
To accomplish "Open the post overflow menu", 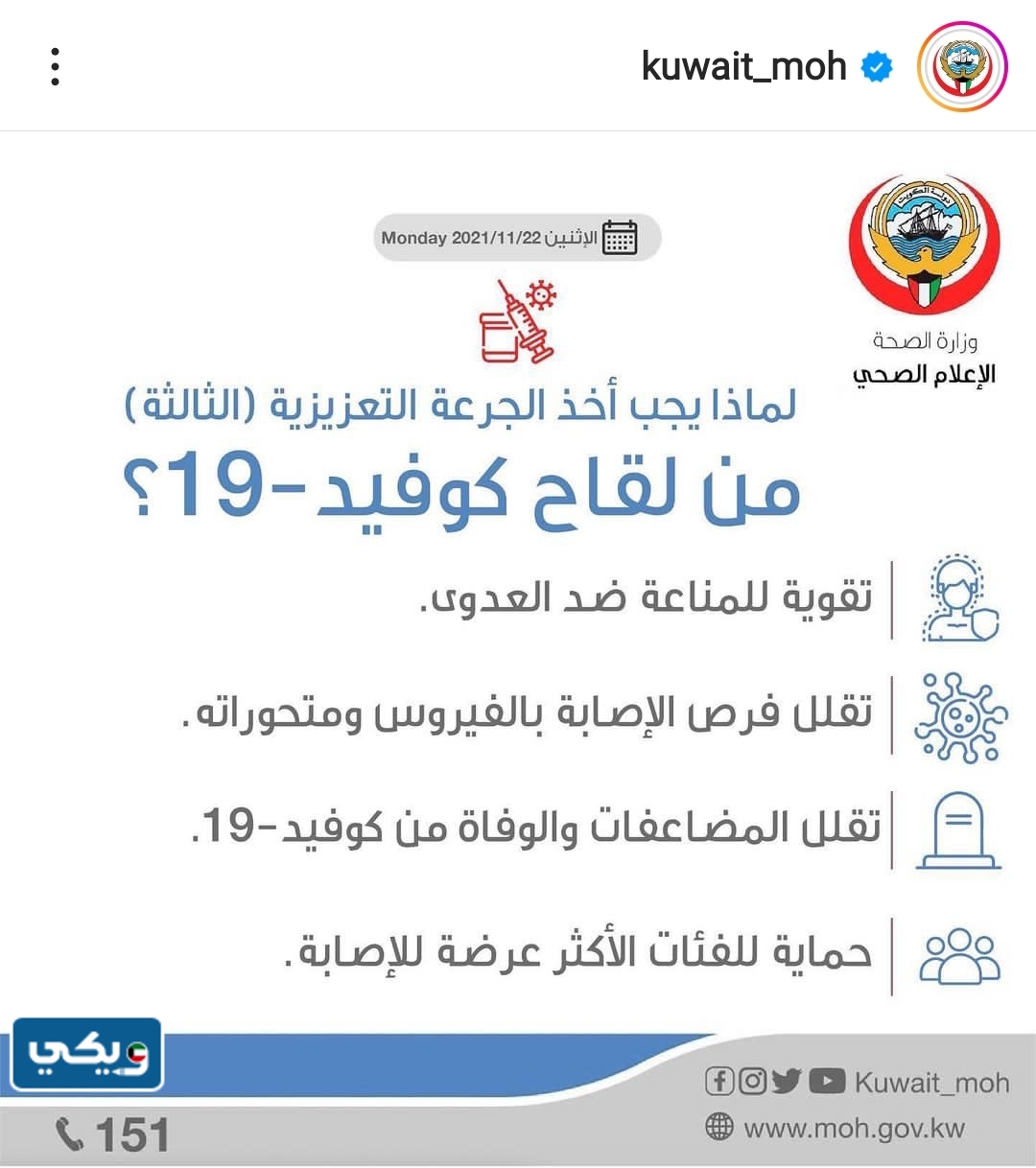I will coord(56,67).
